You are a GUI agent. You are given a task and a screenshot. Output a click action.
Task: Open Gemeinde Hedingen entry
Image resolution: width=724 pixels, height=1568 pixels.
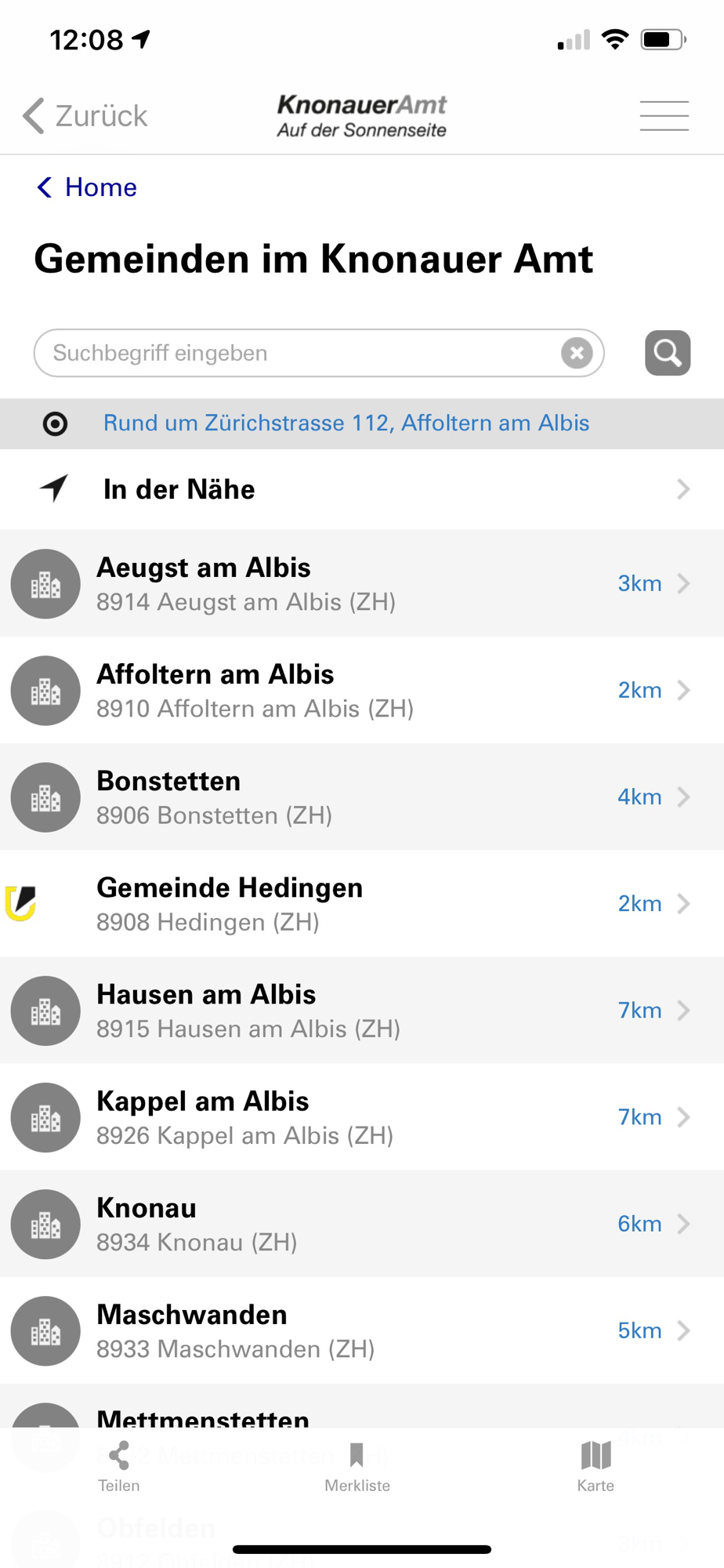pyautogui.click(x=362, y=903)
